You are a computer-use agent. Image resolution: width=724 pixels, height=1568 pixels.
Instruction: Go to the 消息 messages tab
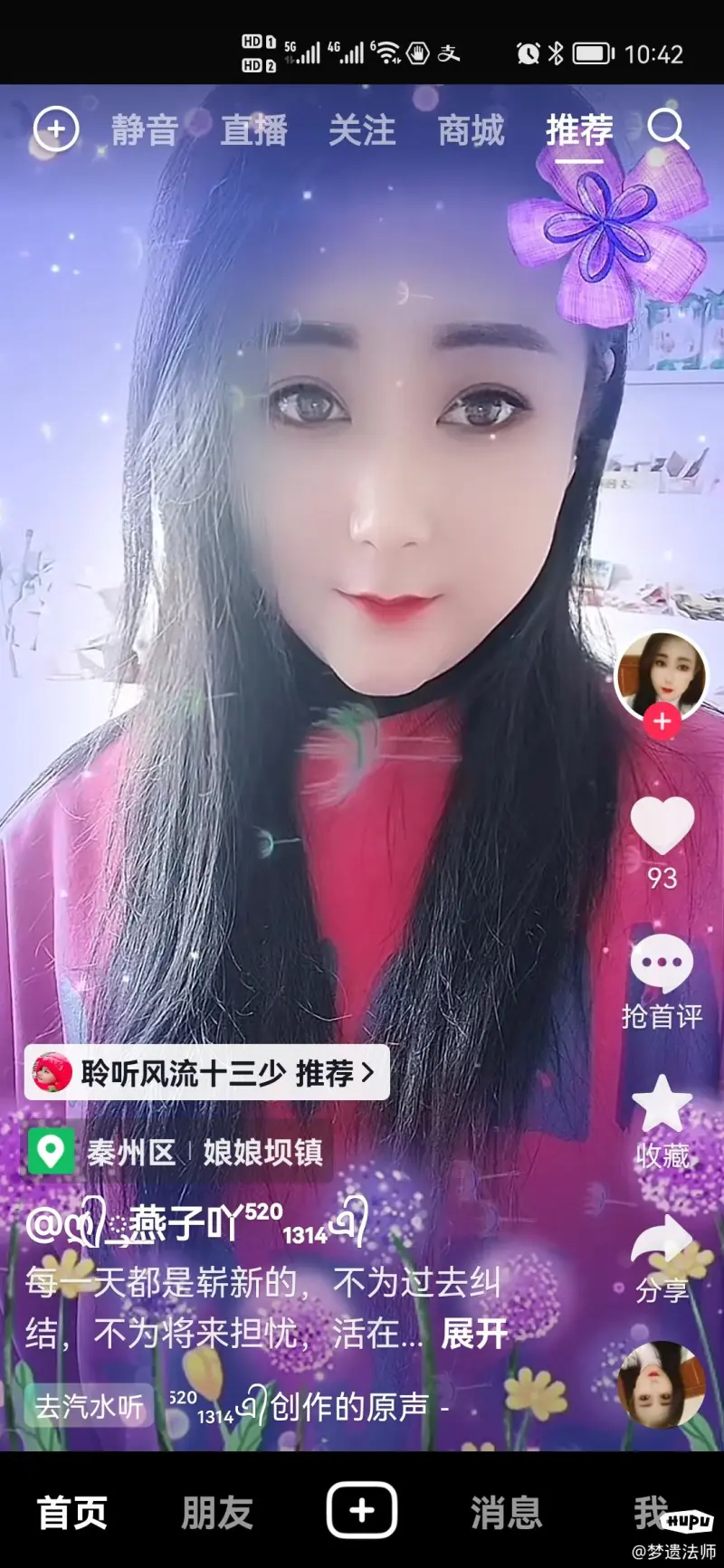pos(507,1513)
